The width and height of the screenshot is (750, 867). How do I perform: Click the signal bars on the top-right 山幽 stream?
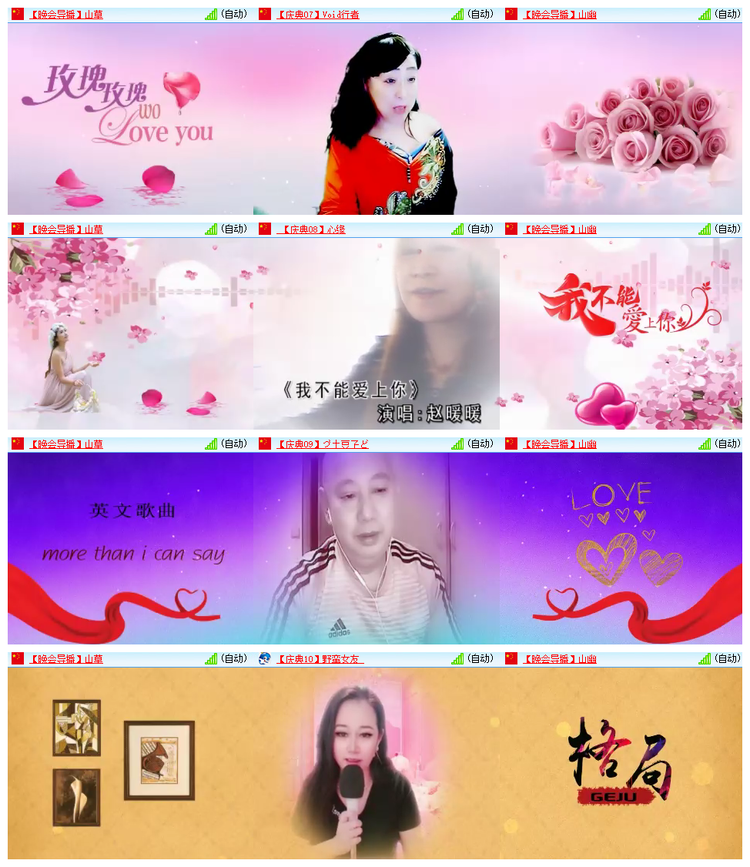[x=707, y=12]
